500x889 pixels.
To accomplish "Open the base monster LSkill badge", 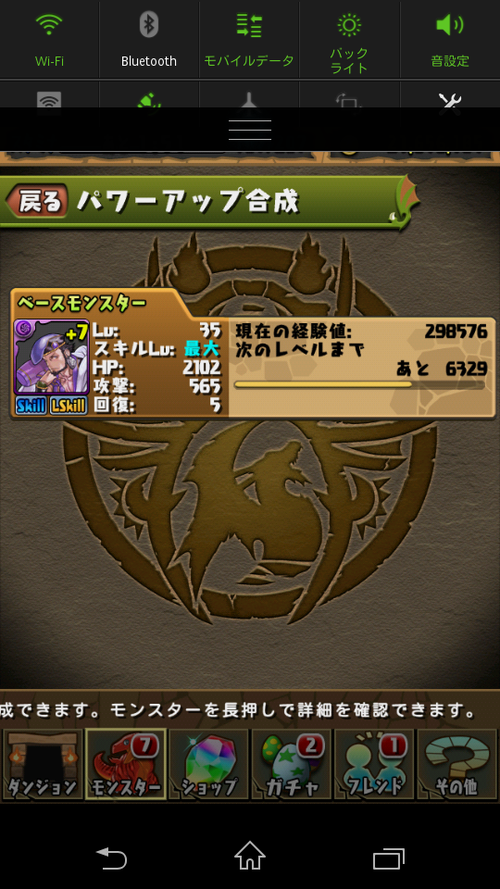I will (x=68, y=405).
